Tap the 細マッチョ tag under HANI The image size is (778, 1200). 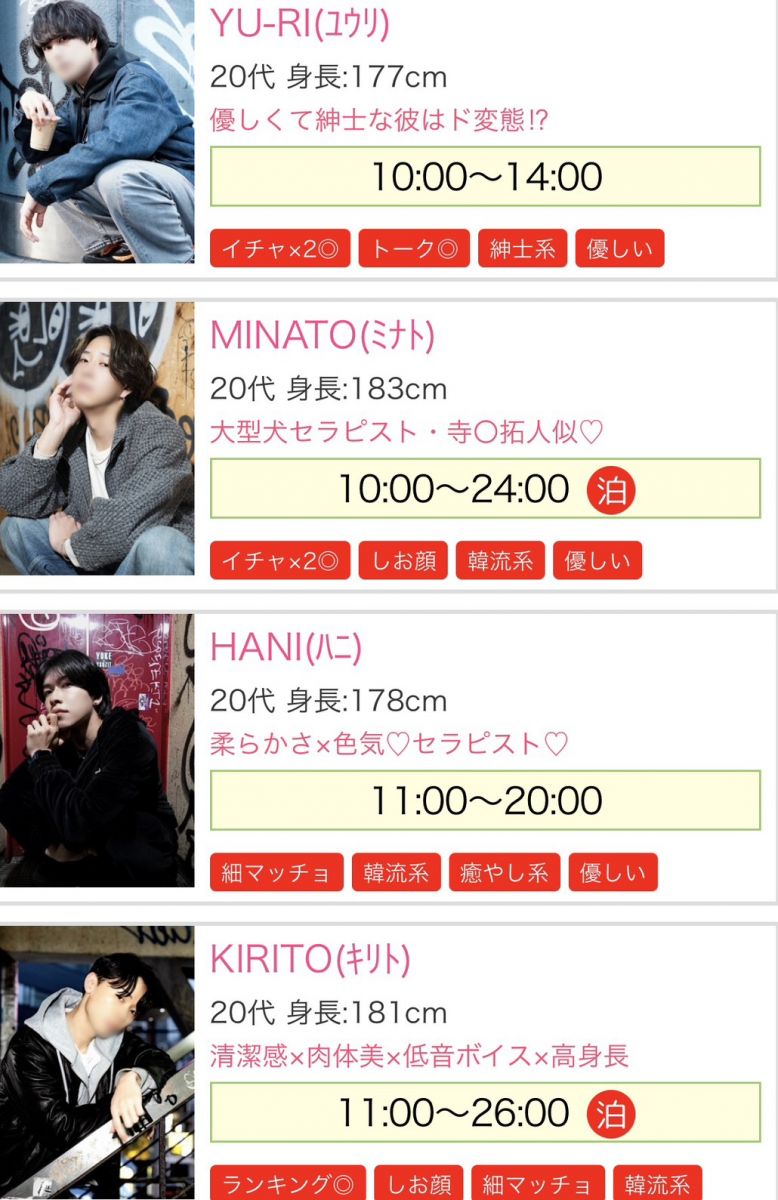pos(276,873)
